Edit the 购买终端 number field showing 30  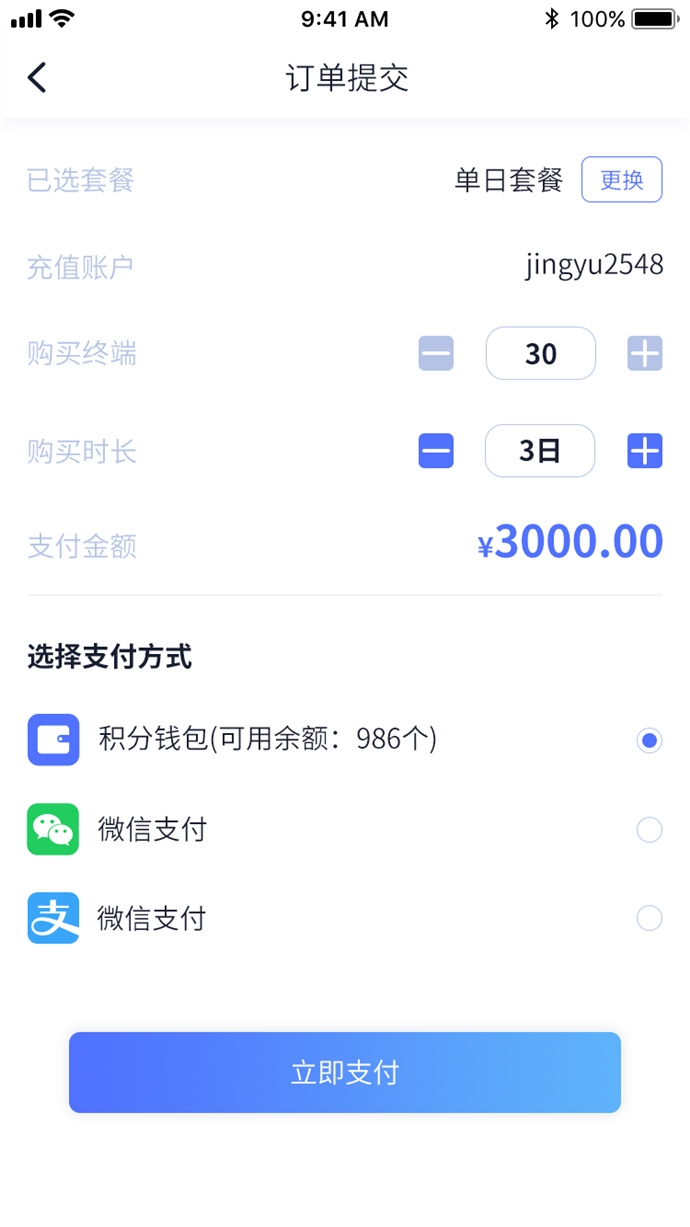[x=540, y=354]
